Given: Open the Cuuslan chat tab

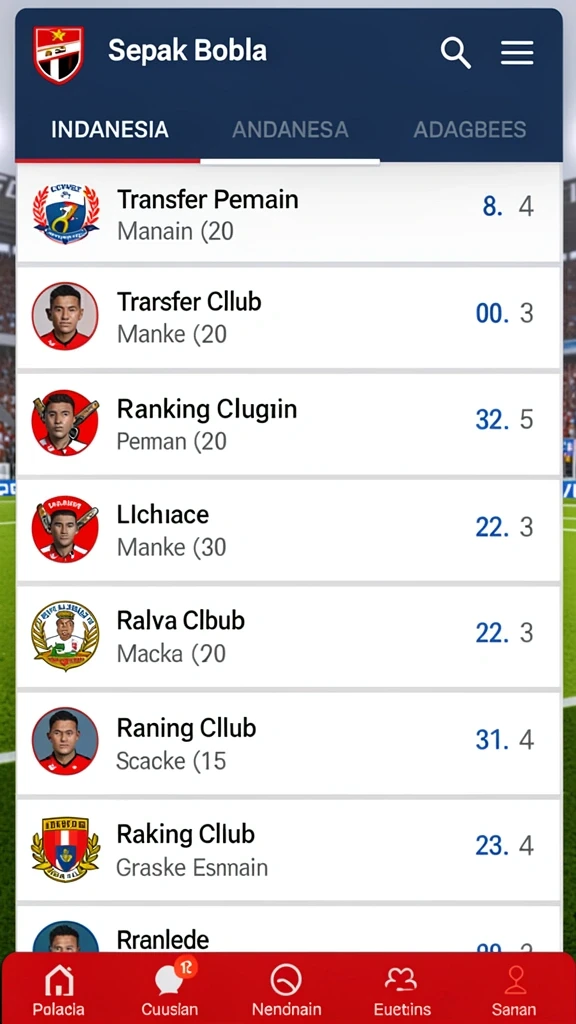Looking at the screenshot, I should [x=170, y=990].
